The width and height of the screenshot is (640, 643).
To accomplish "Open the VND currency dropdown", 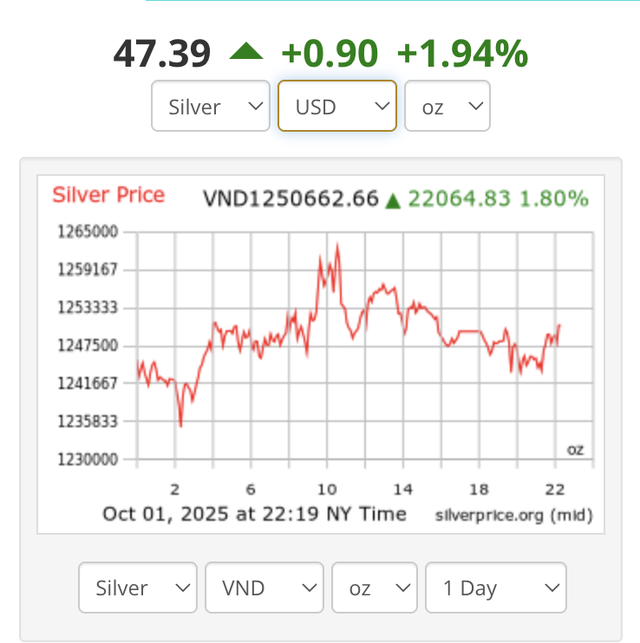I will [x=264, y=588].
